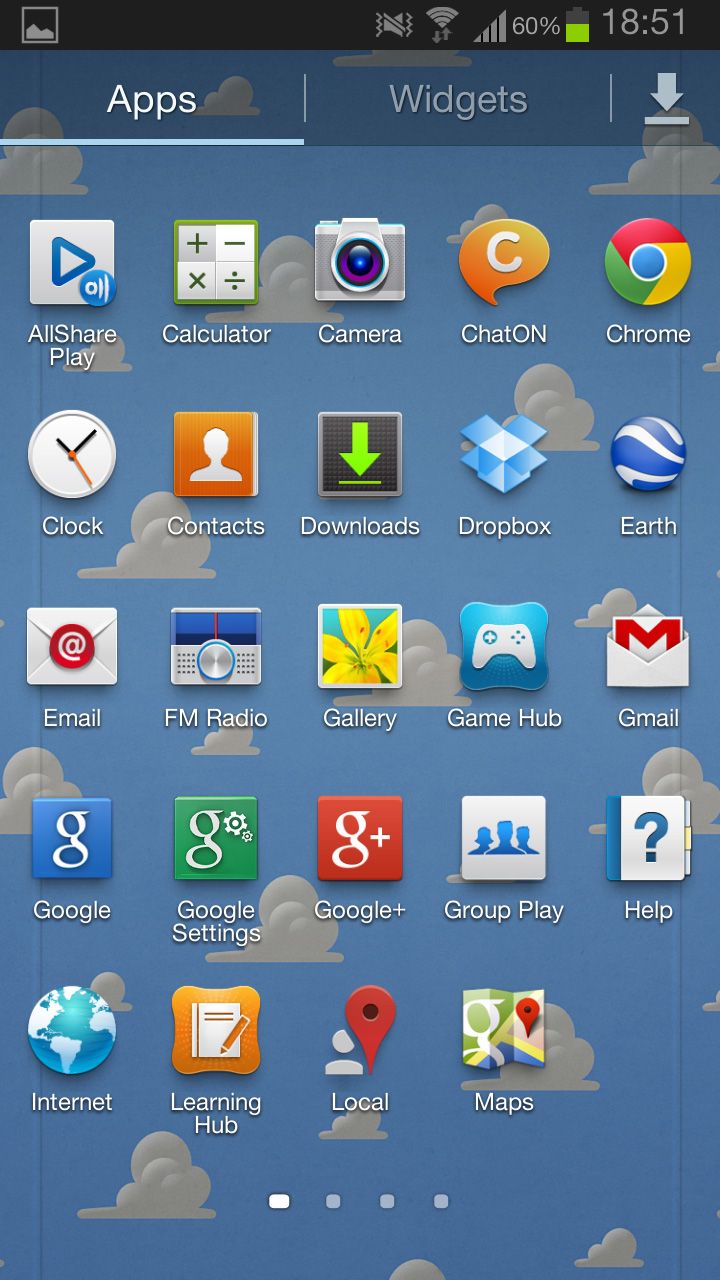Start the Calculator app
The width and height of the screenshot is (720, 1280).
pos(216,262)
